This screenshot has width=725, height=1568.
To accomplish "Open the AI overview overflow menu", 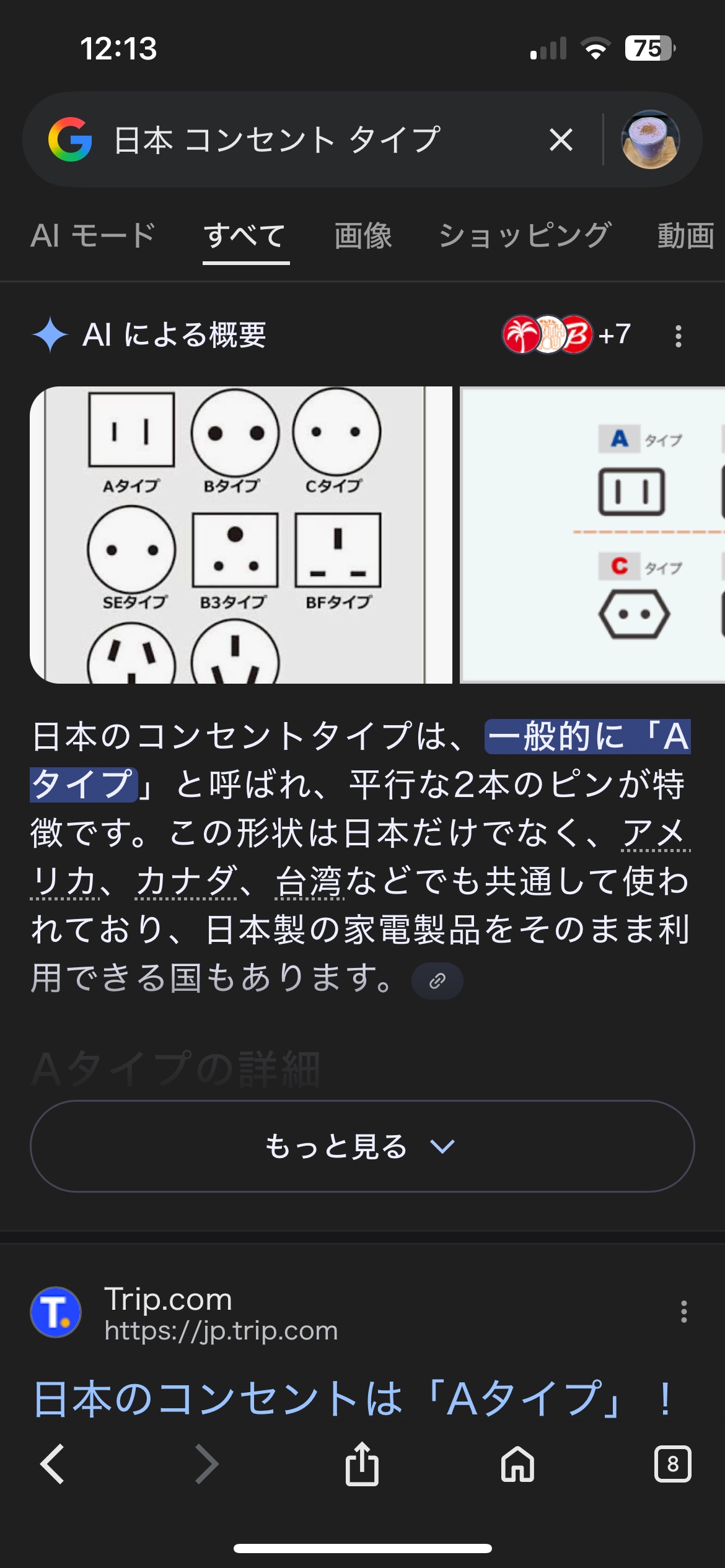I will coord(679,336).
